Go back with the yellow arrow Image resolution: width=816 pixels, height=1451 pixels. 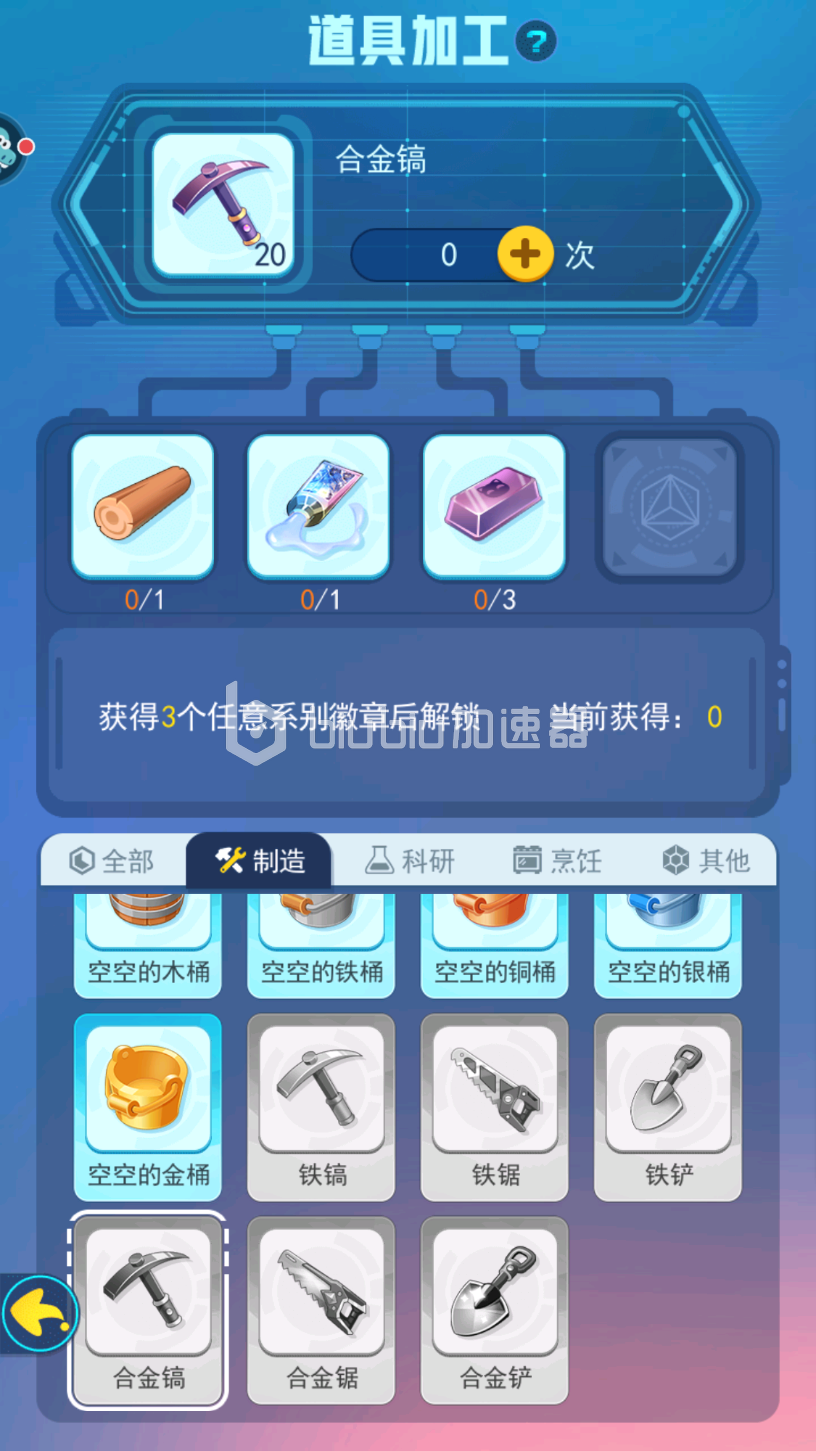39,1313
